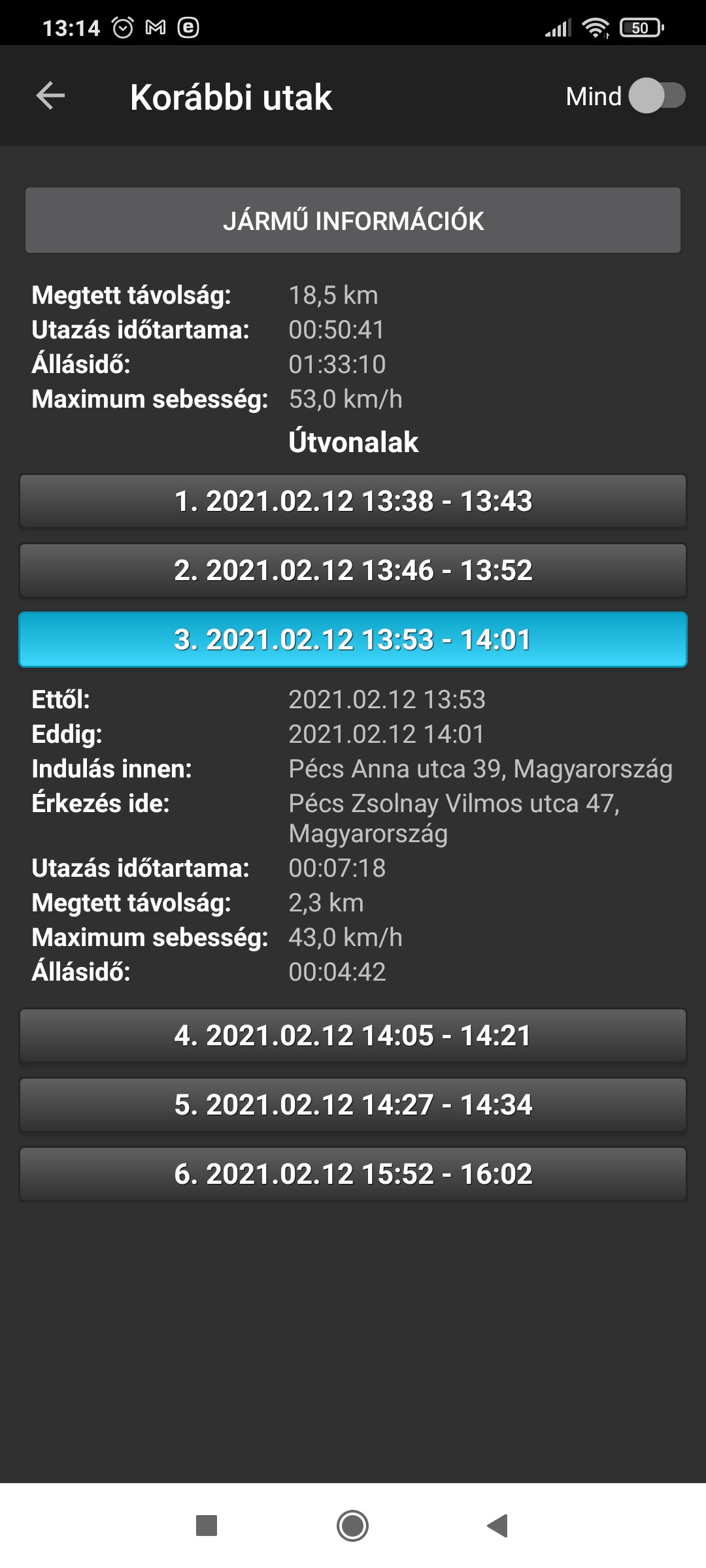Expand route 1 from 13:38 to 13:43

coord(353,501)
